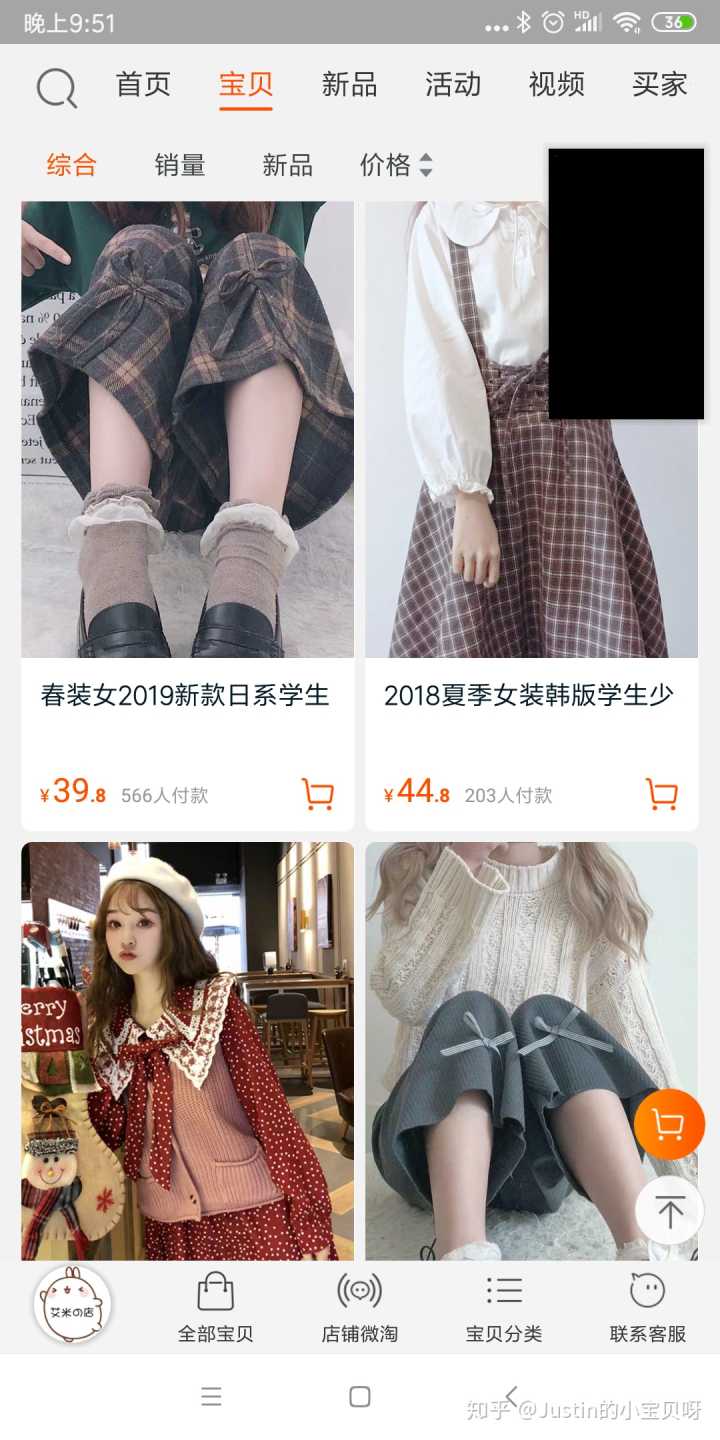720x1440 pixels.
Task: Open 店铺微淘 shop feed
Action: [x=359, y=1308]
